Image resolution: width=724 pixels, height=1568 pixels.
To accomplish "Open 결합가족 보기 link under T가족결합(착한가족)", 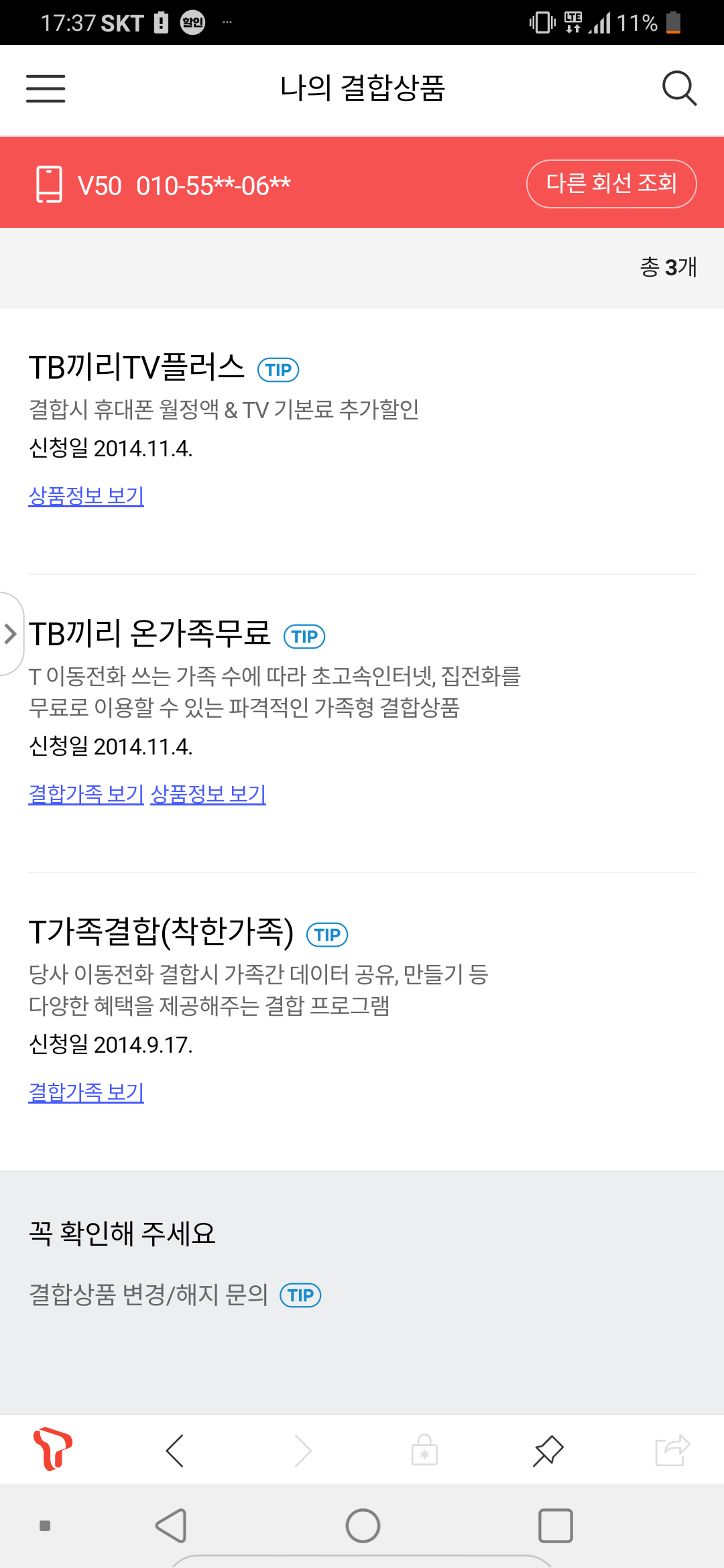I will 86,1092.
